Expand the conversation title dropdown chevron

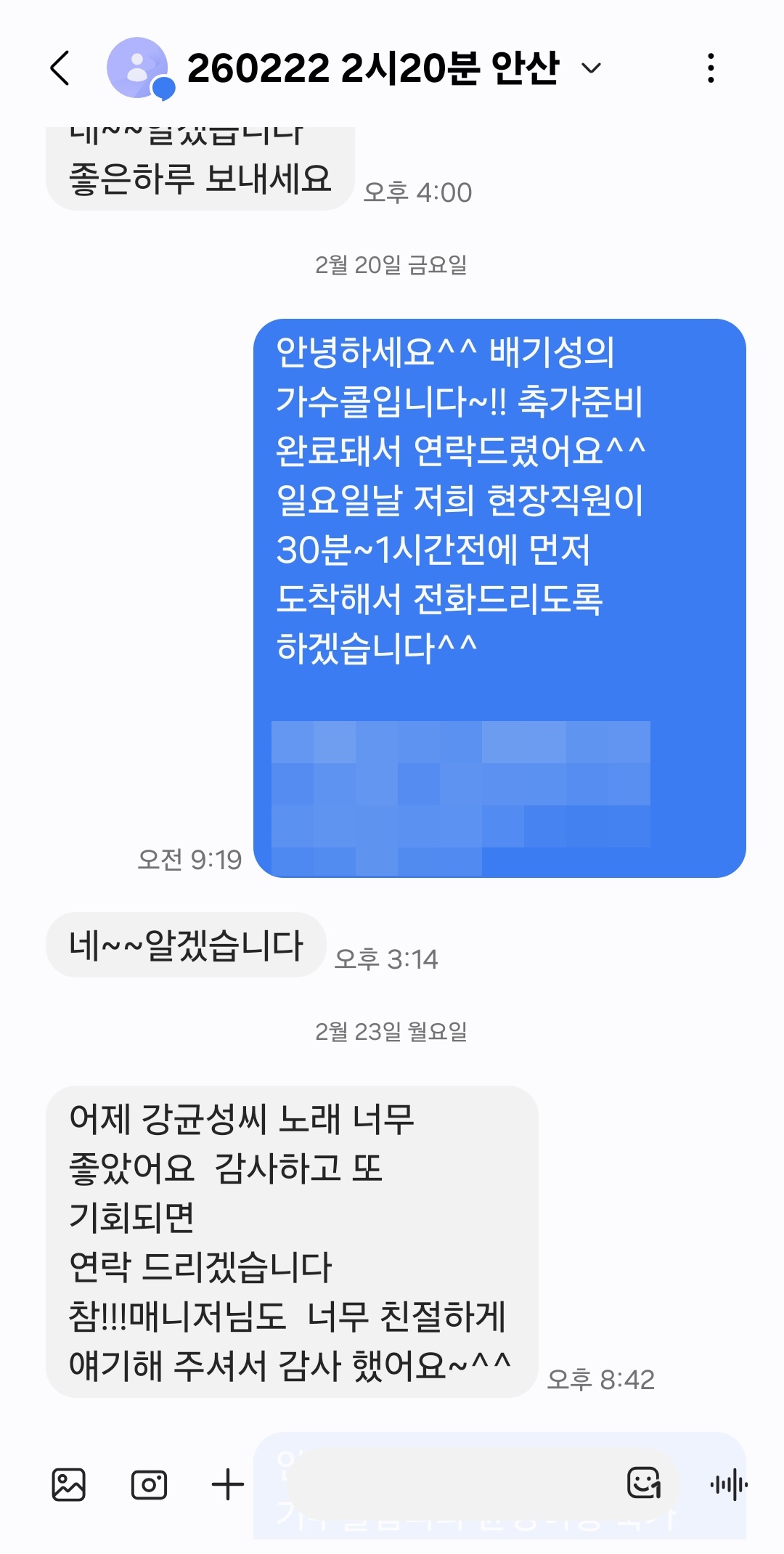(x=592, y=68)
